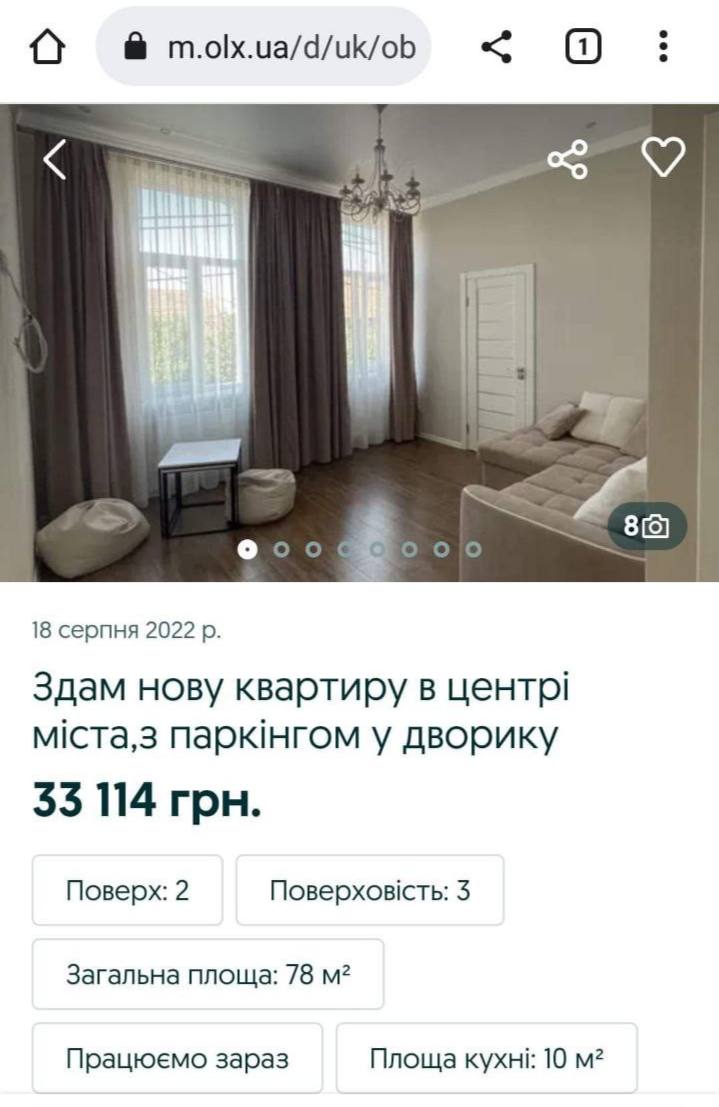Screen dimensions: 719x1107
Task: Open the browser overflow menu
Action: [x=663, y=47]
